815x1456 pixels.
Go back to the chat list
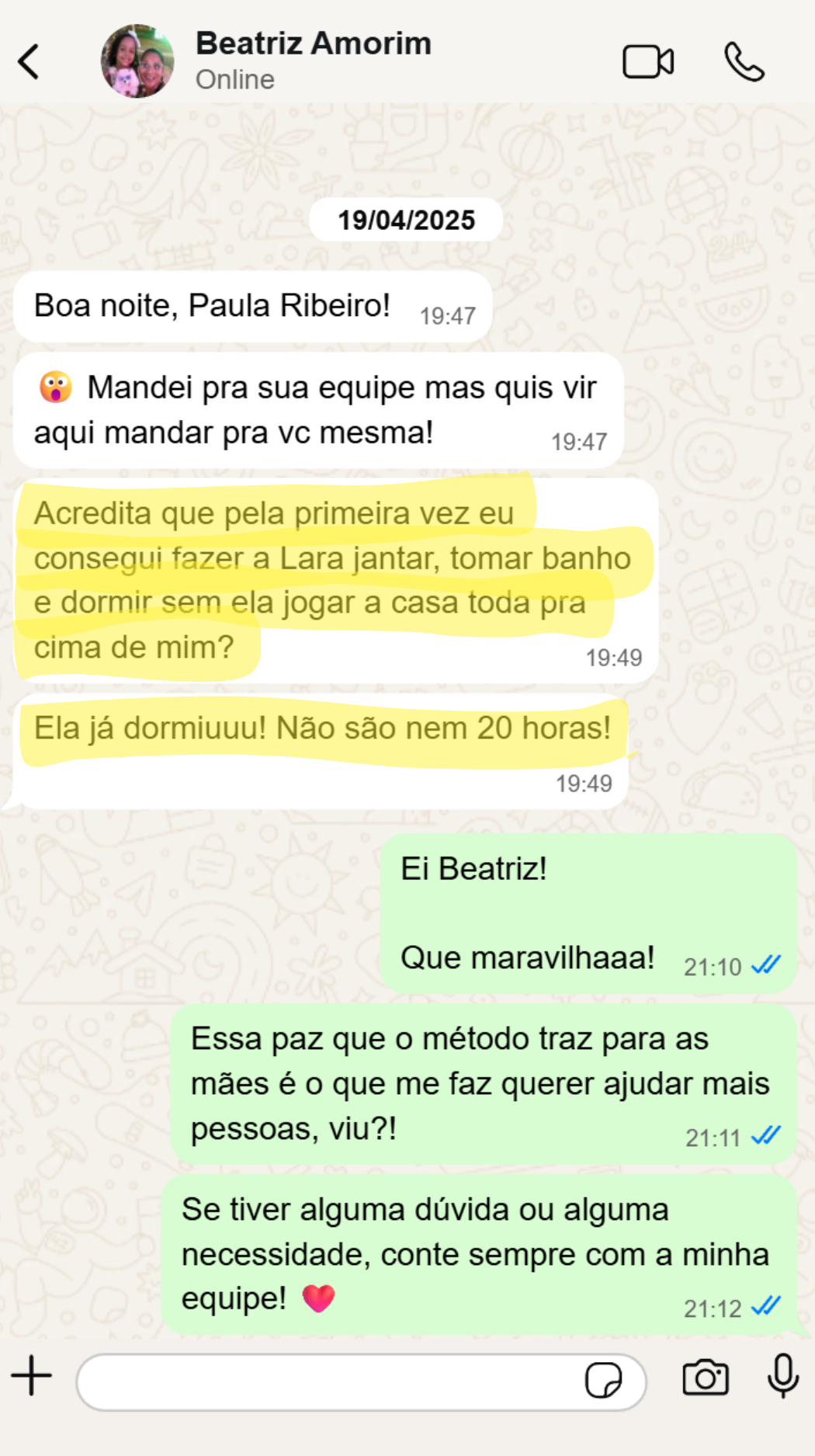(29, 62)
